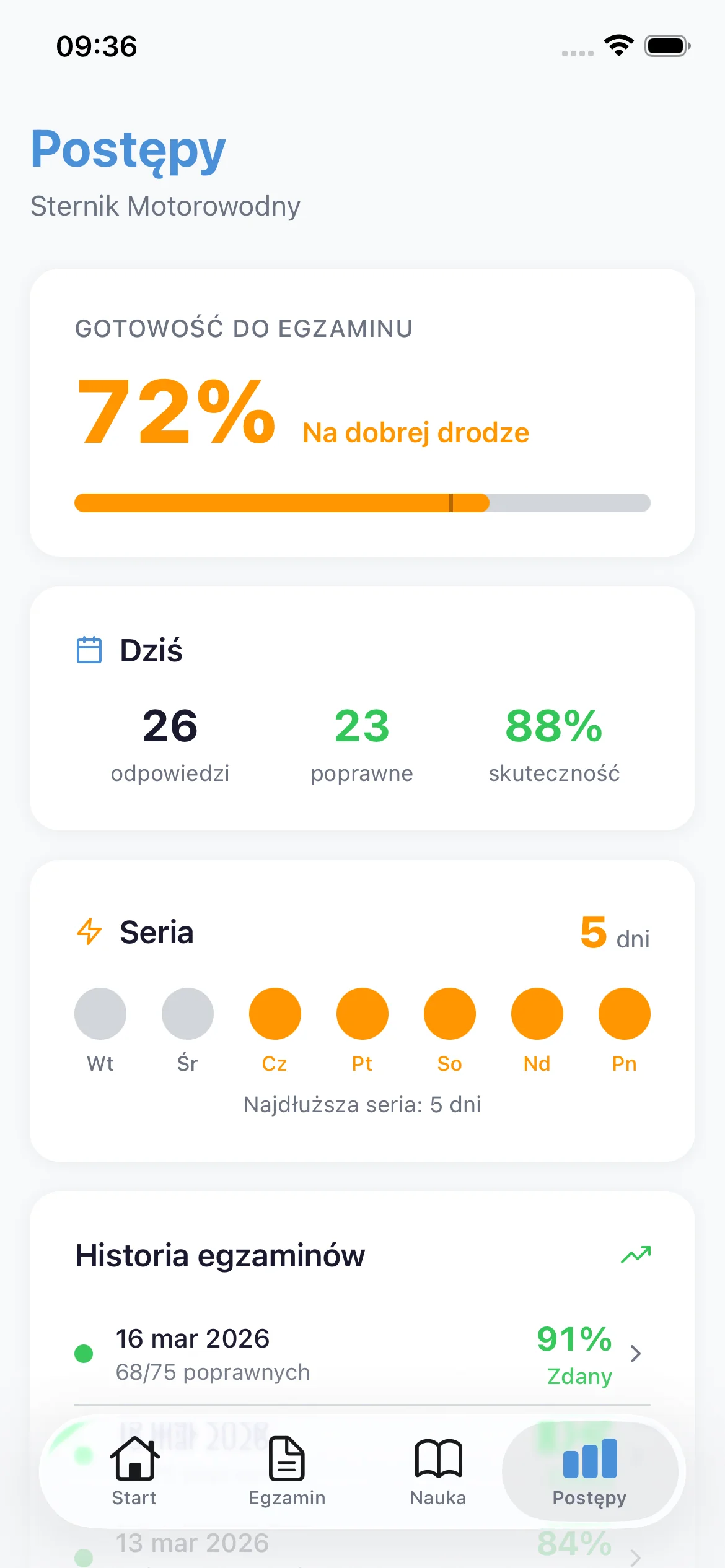Tap the calendar icon beside Dziś
Screen dimensions: 725x1568
(x=87, y=650)
